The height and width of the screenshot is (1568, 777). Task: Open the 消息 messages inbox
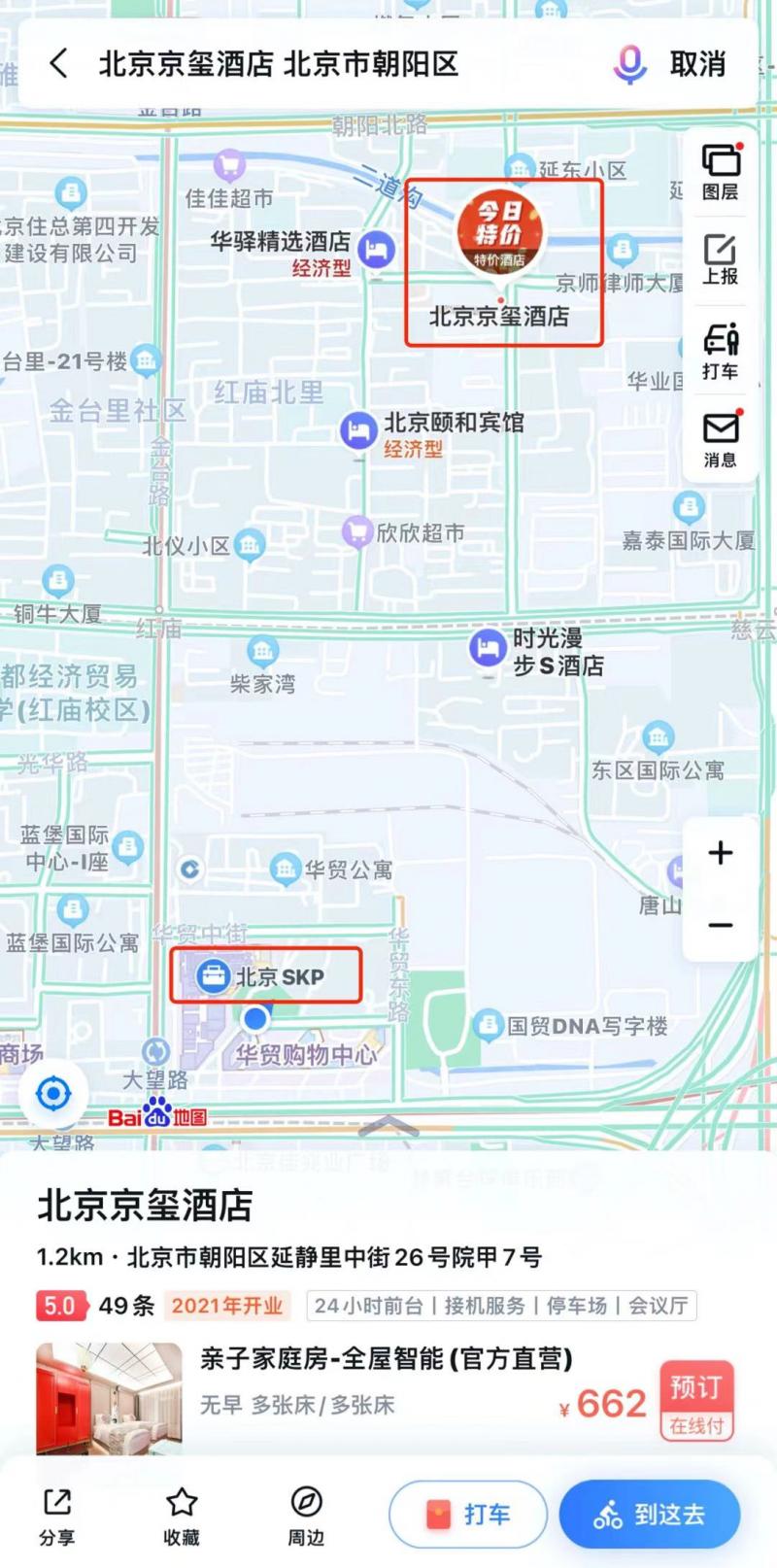pyautogui.click(x=721, y=439)
